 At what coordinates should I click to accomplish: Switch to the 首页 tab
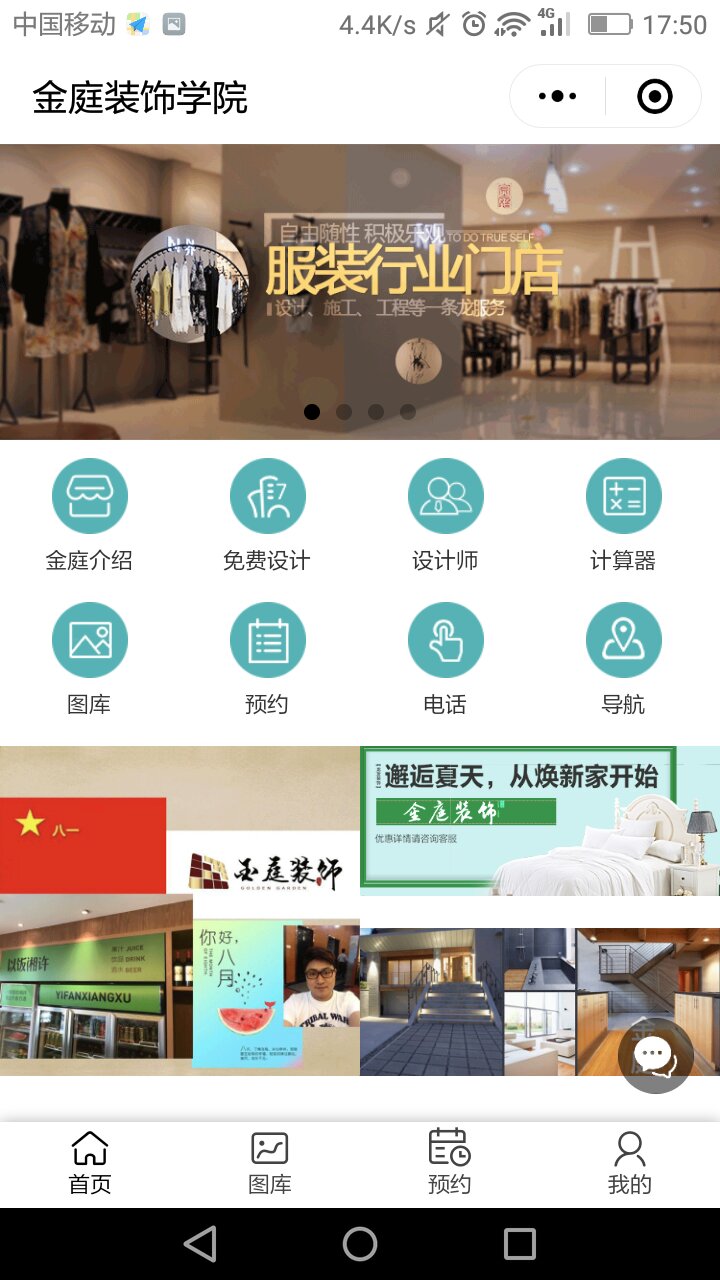click(90, 1163)
